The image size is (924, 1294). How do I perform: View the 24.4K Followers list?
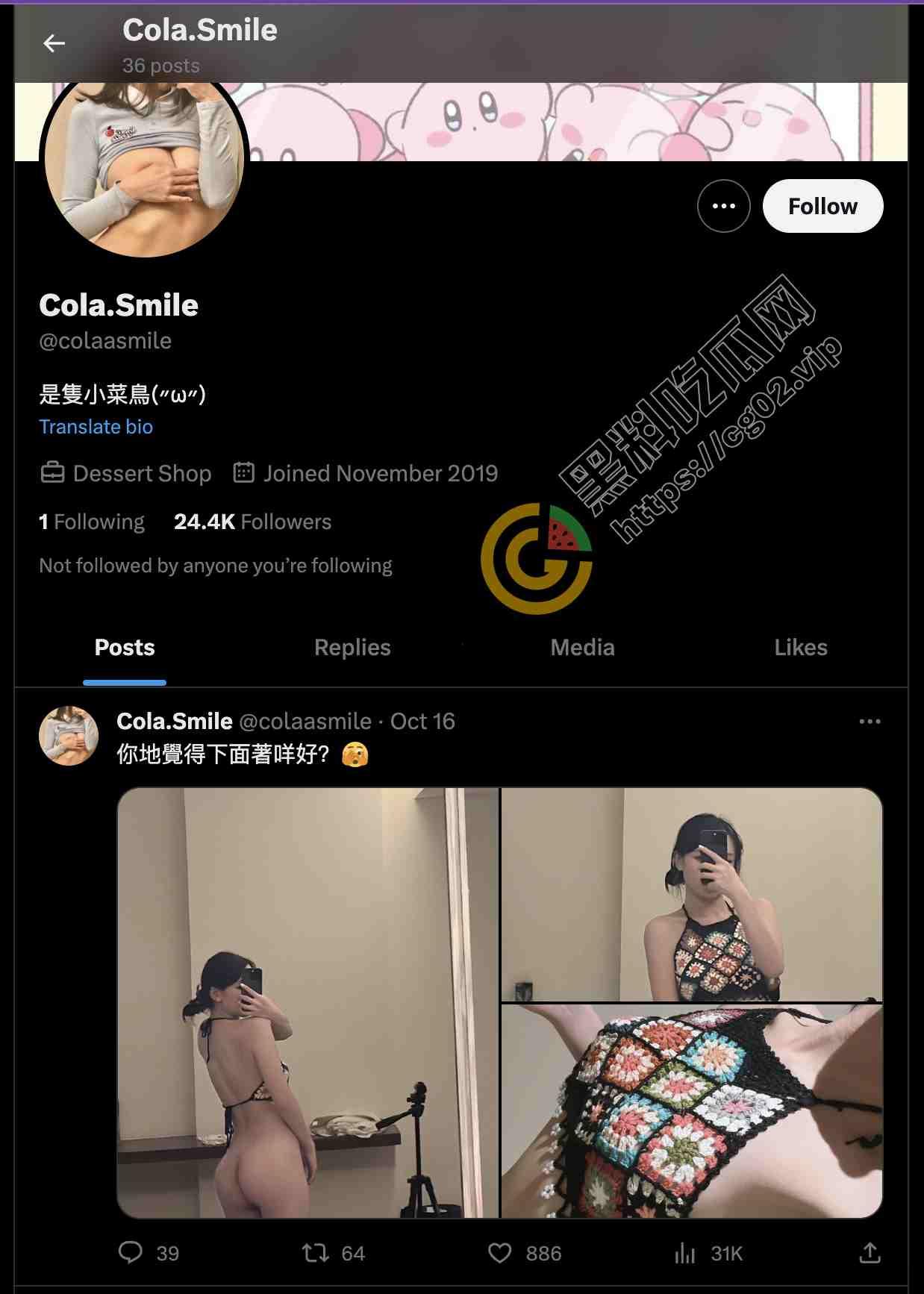(252, 522)
